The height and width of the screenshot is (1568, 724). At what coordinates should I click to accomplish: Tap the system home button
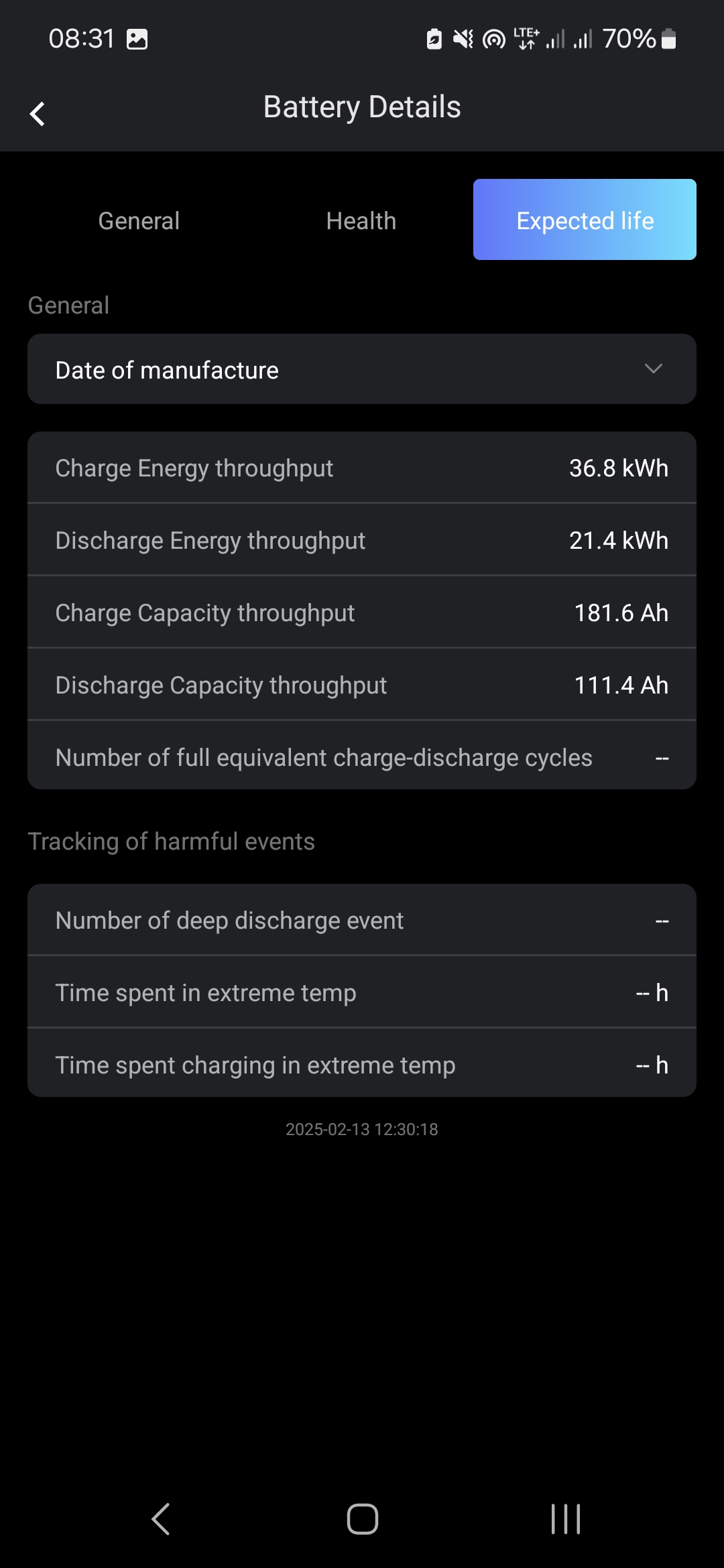(362, 1518)
